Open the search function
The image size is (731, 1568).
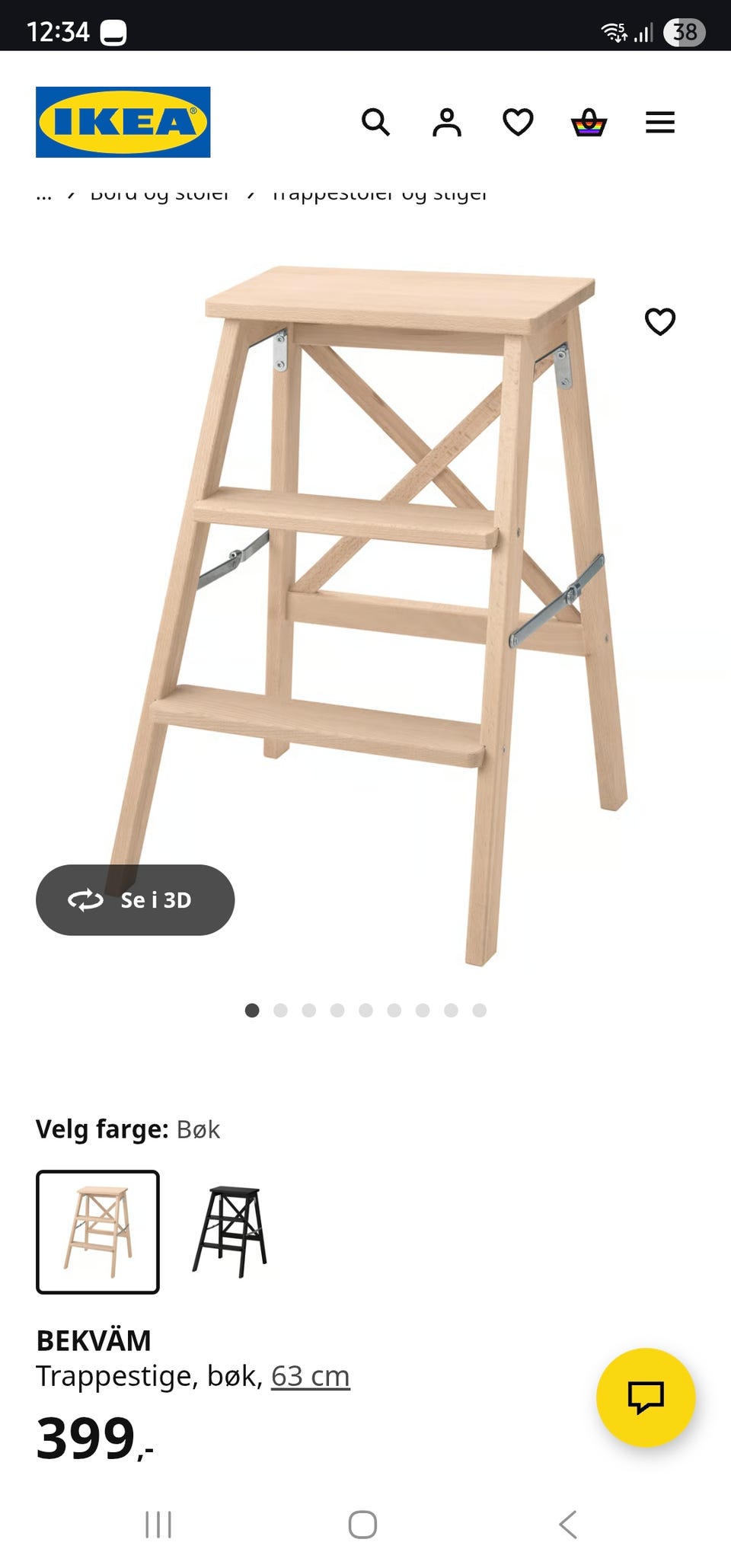[x=377, y=121]
